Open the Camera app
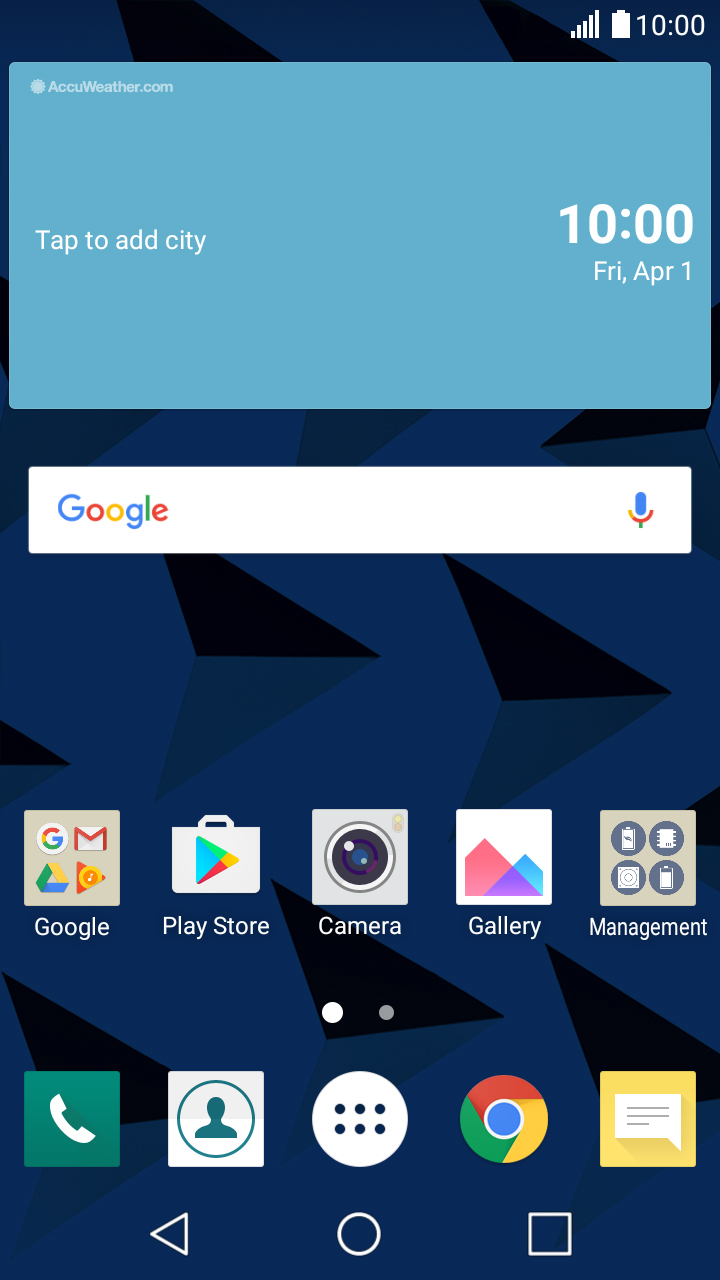Screen dimensions: 720x1280 click(x=360, y=858)
